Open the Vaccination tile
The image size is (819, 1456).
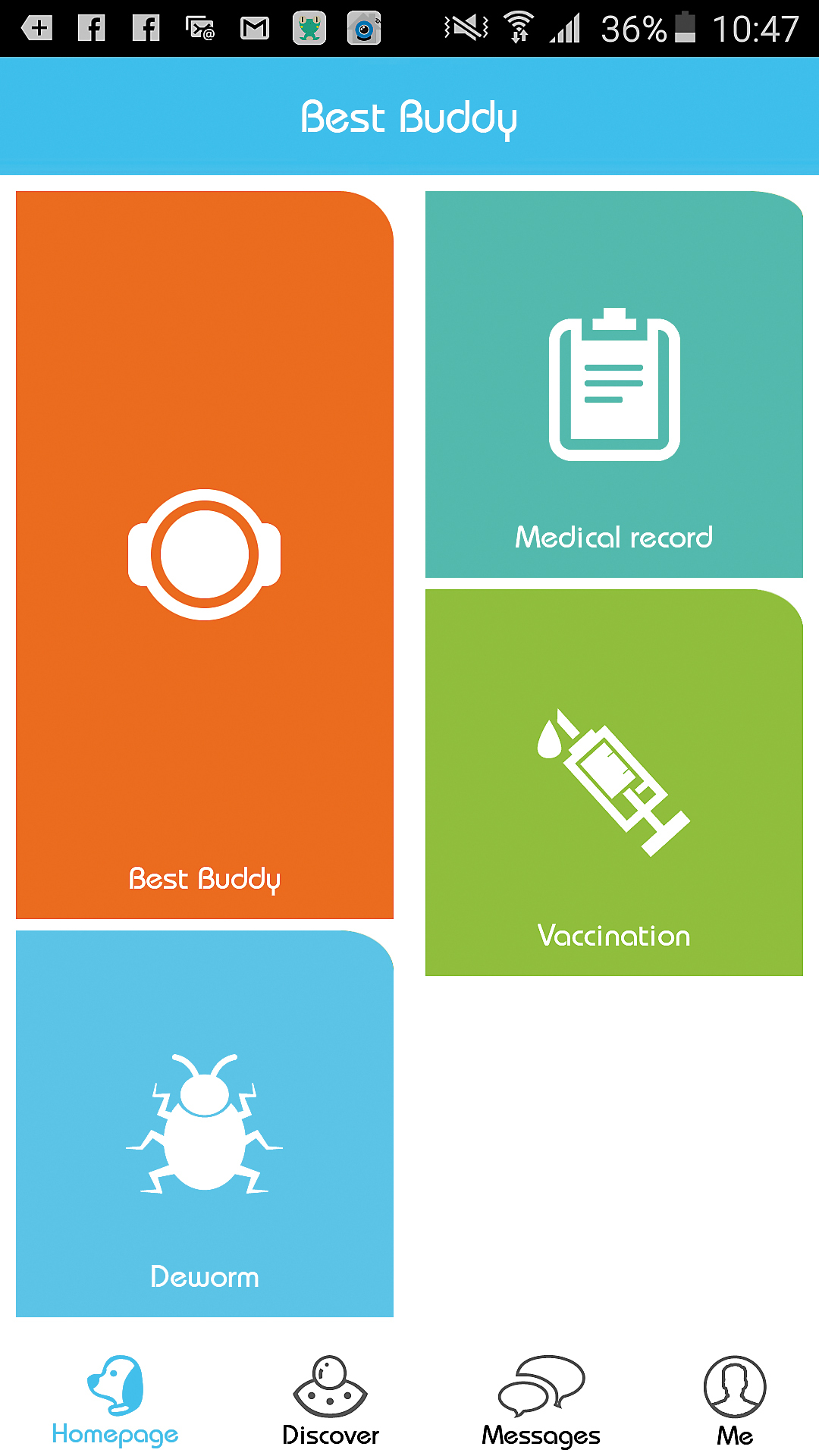(x=613, y=782)
